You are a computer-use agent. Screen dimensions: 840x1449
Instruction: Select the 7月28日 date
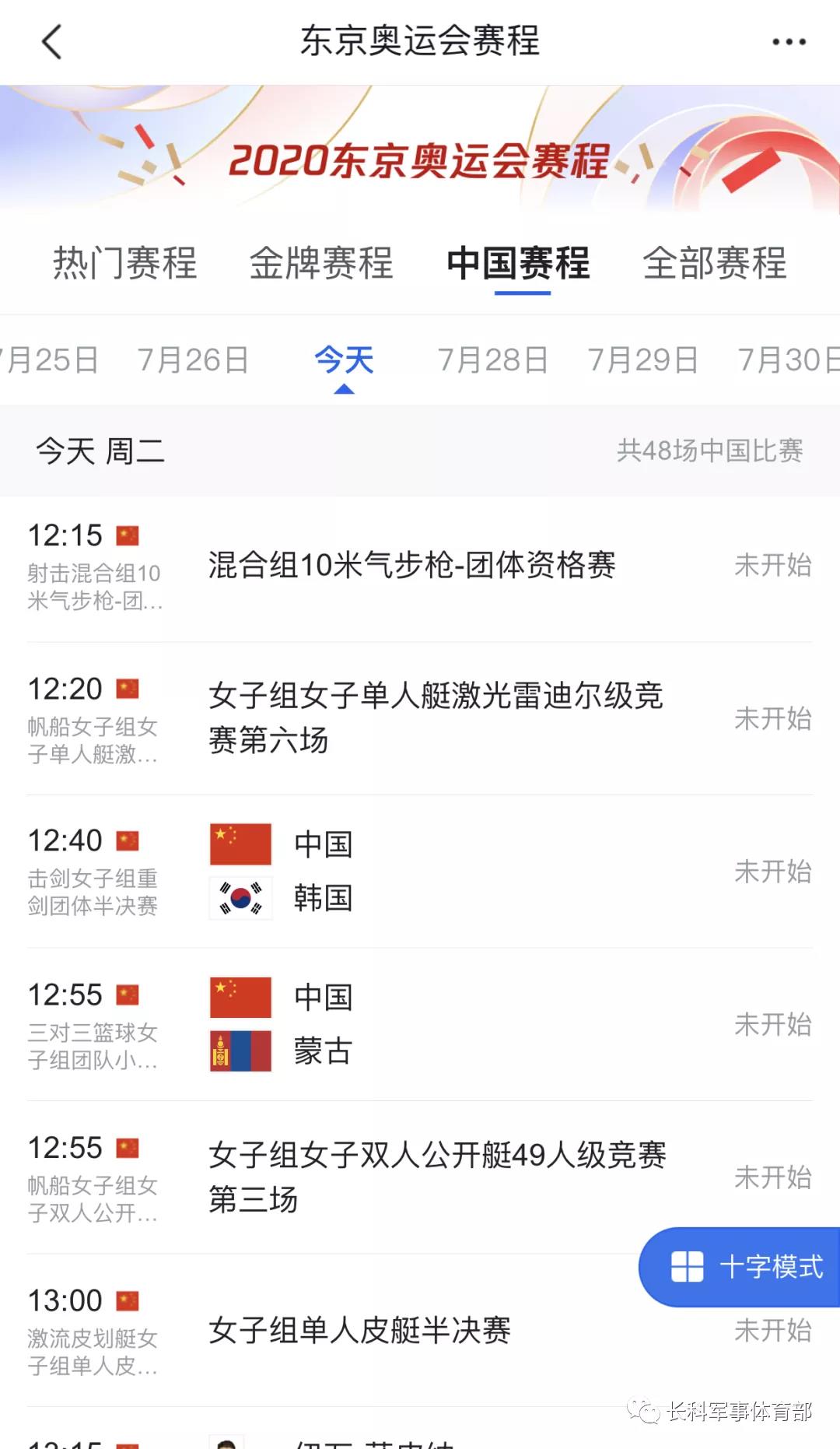[x=493, y=360]
